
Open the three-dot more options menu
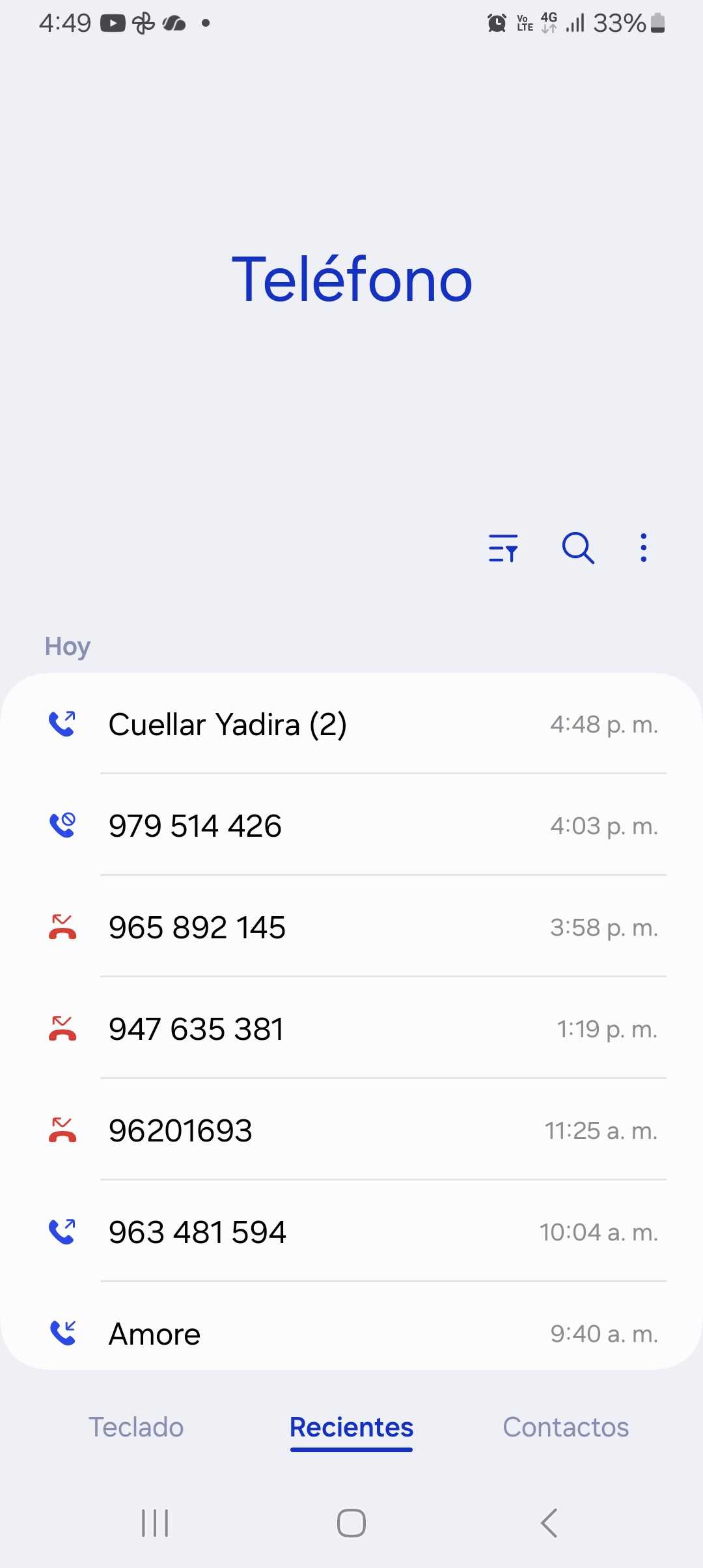[x=643, y=548]
